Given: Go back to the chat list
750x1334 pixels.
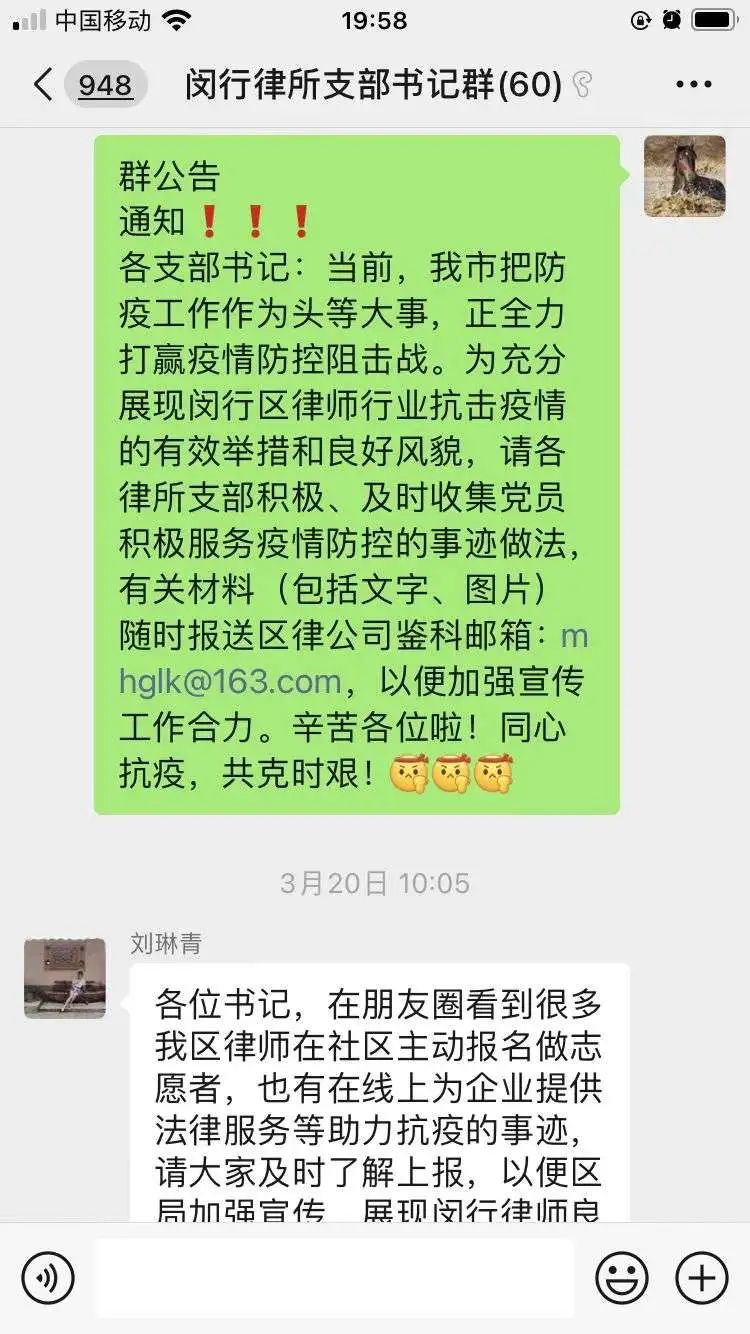Looking at the screenshot, I should click(42, 85).
